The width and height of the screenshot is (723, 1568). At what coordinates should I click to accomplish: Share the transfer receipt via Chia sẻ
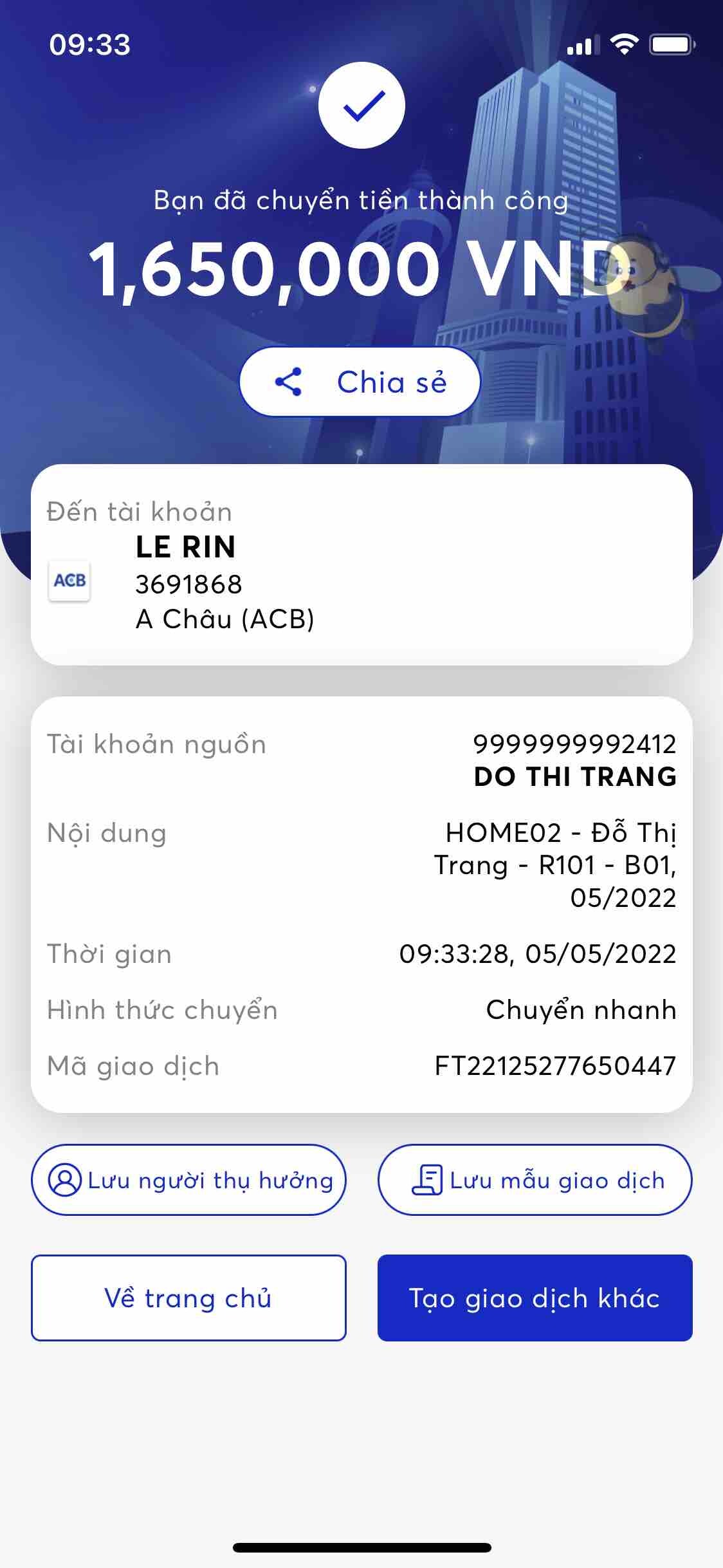click(x=360, y=382)
